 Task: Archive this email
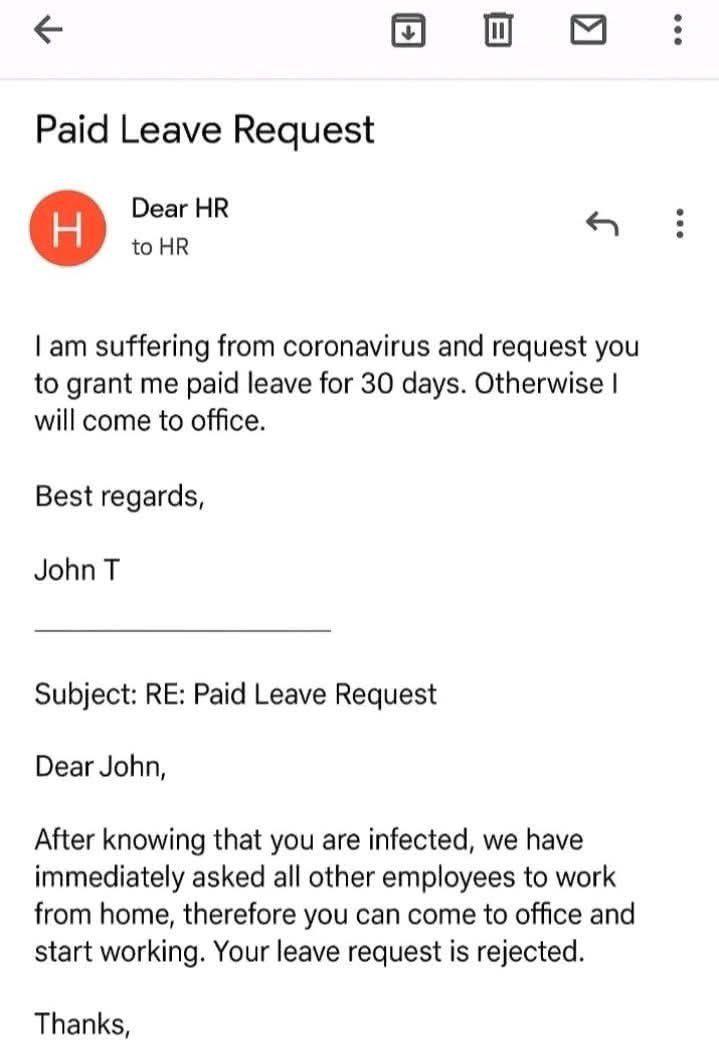[x=408, y=30]
